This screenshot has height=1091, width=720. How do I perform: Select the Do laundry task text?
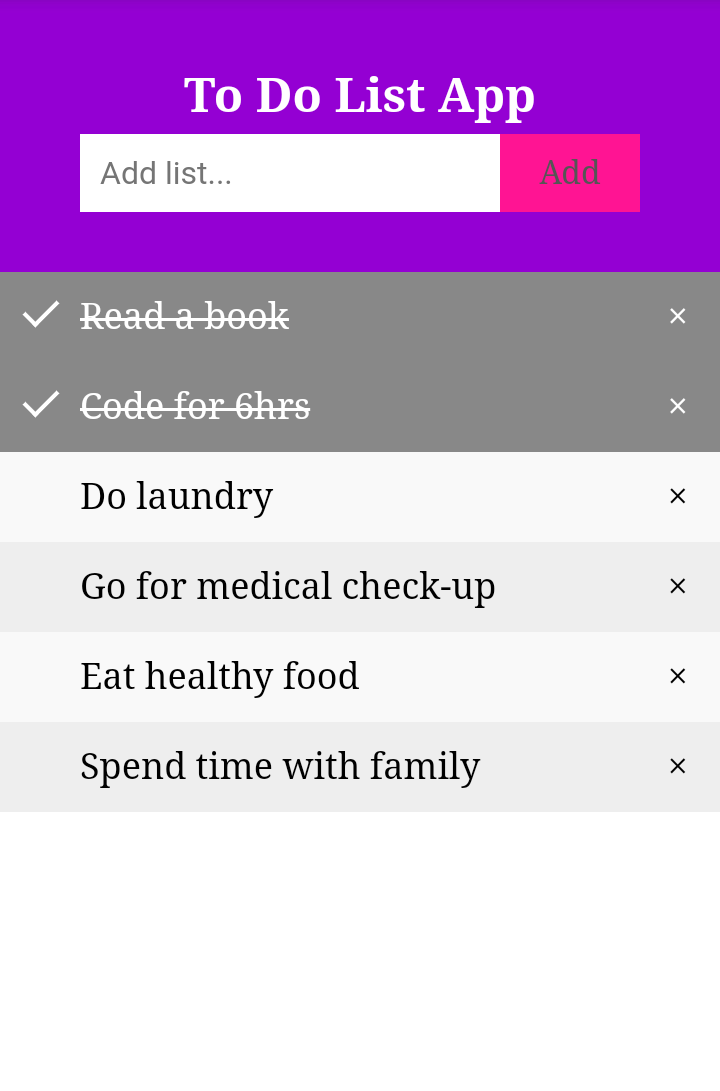176,496
